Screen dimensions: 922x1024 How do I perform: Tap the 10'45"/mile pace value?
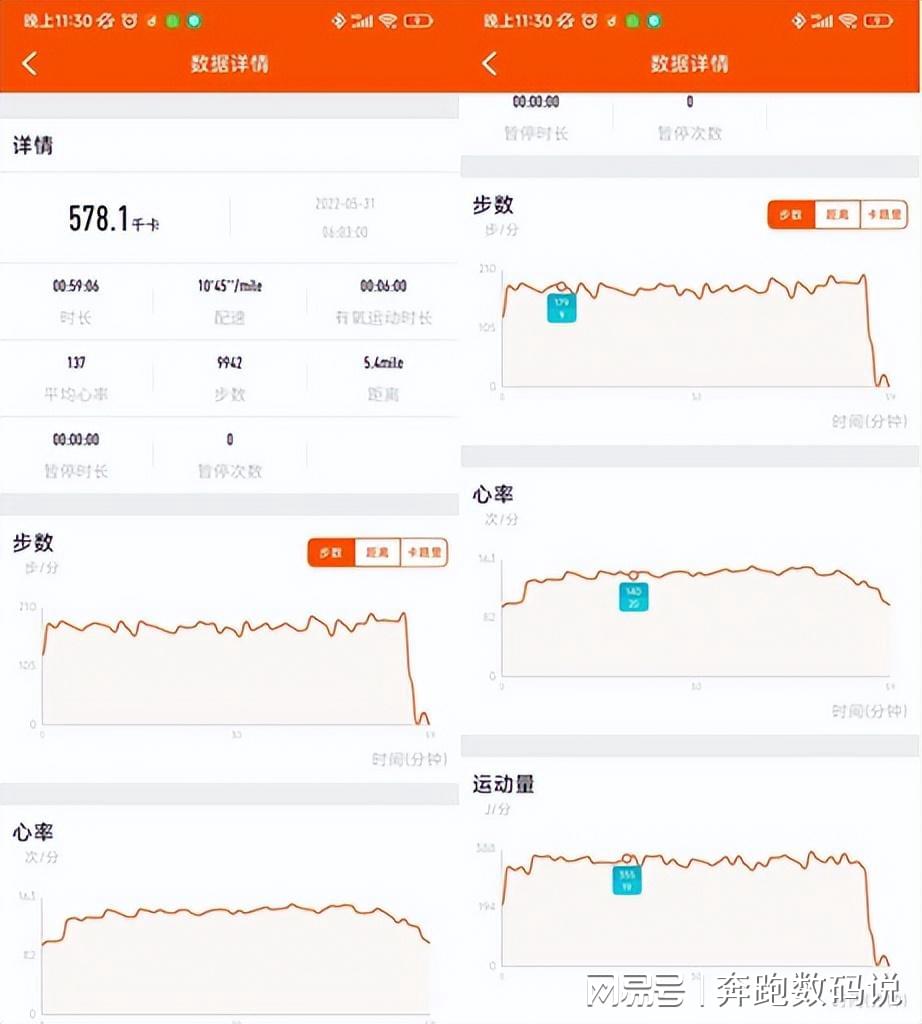229,286
